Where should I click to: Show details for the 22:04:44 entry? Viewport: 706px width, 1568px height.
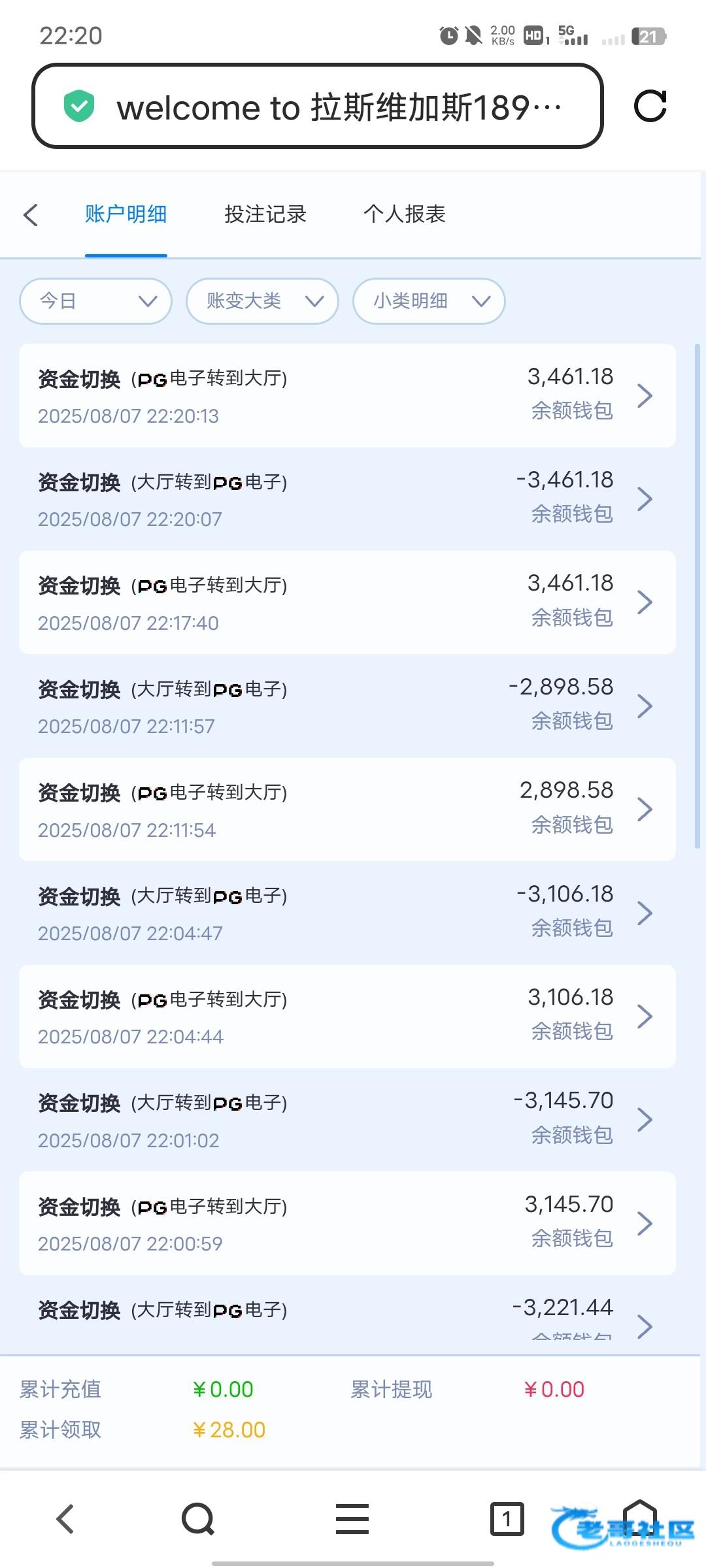[347, 1017]
